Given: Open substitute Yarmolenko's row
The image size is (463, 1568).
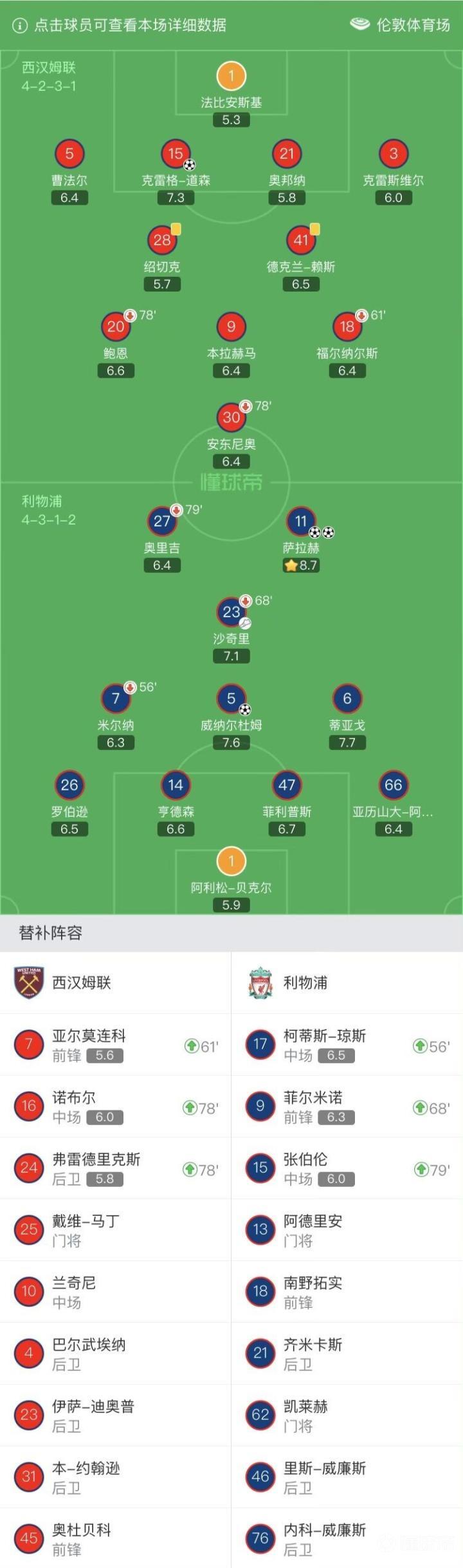Looking at the screenshot, I should pos(116,1045).
